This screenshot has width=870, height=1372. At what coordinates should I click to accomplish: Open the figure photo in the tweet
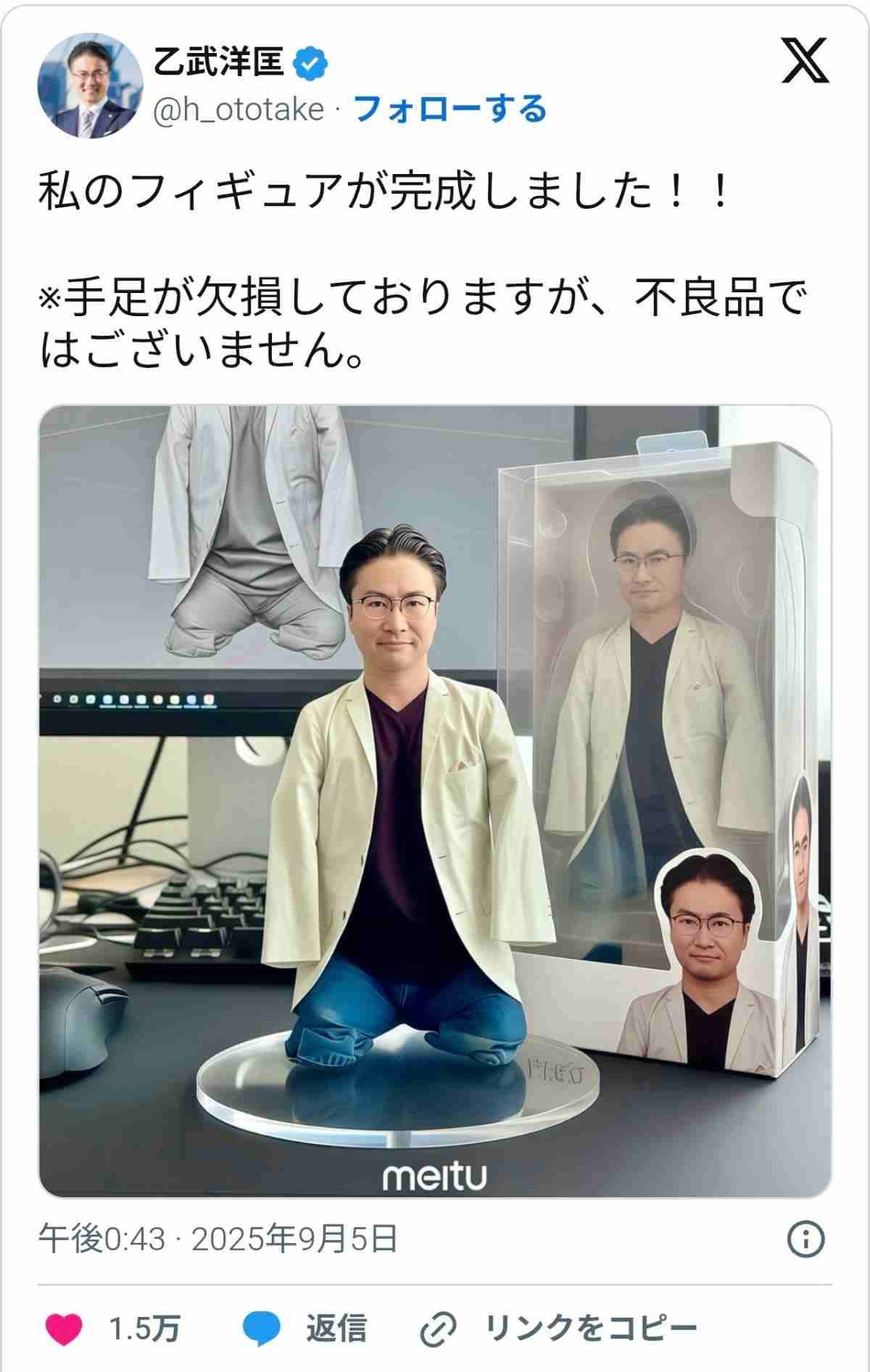click(x=435, y=801)
